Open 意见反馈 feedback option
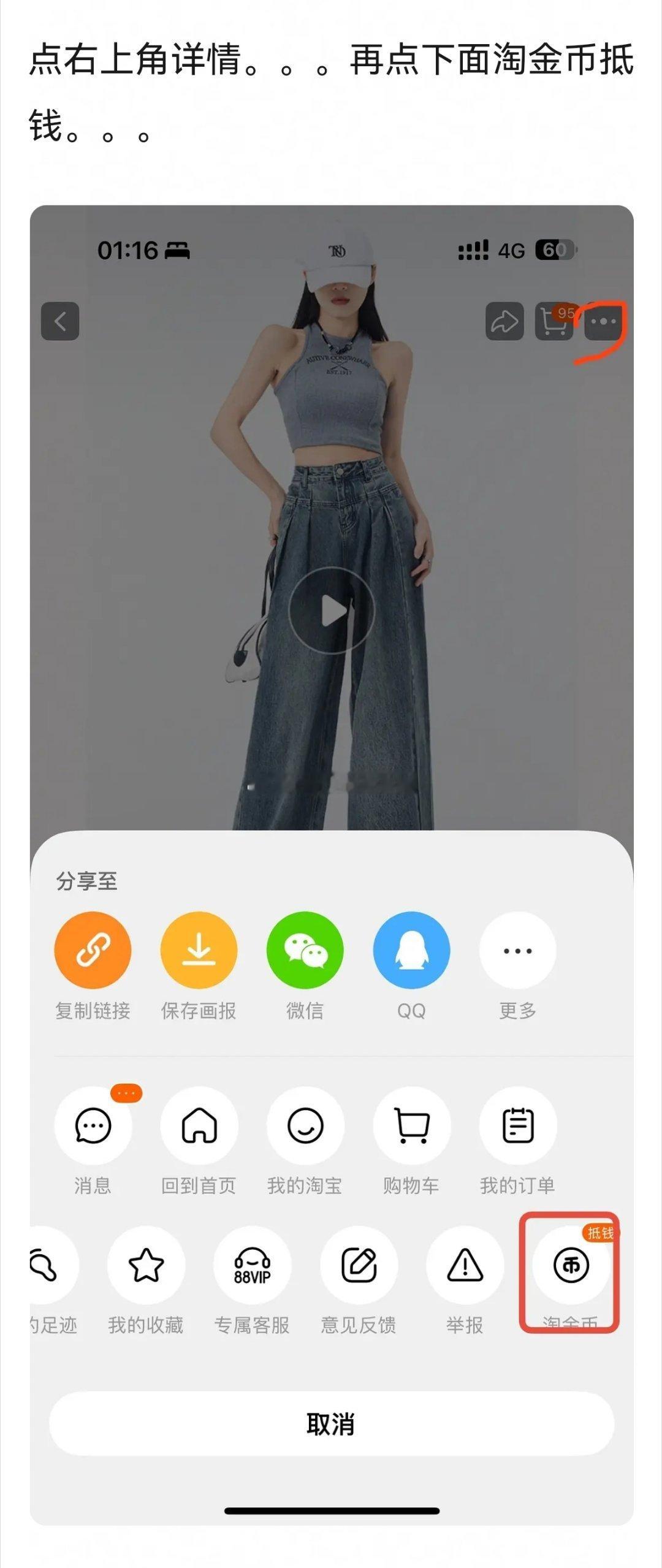This screenshot has width=662, height=1568. (x=359, y=1266)
